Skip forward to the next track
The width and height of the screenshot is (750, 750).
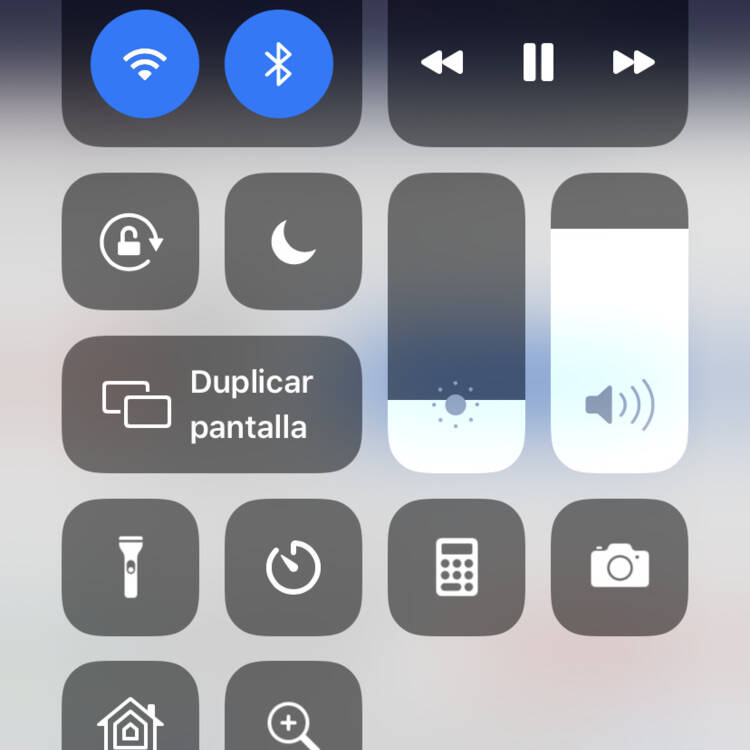633,63
